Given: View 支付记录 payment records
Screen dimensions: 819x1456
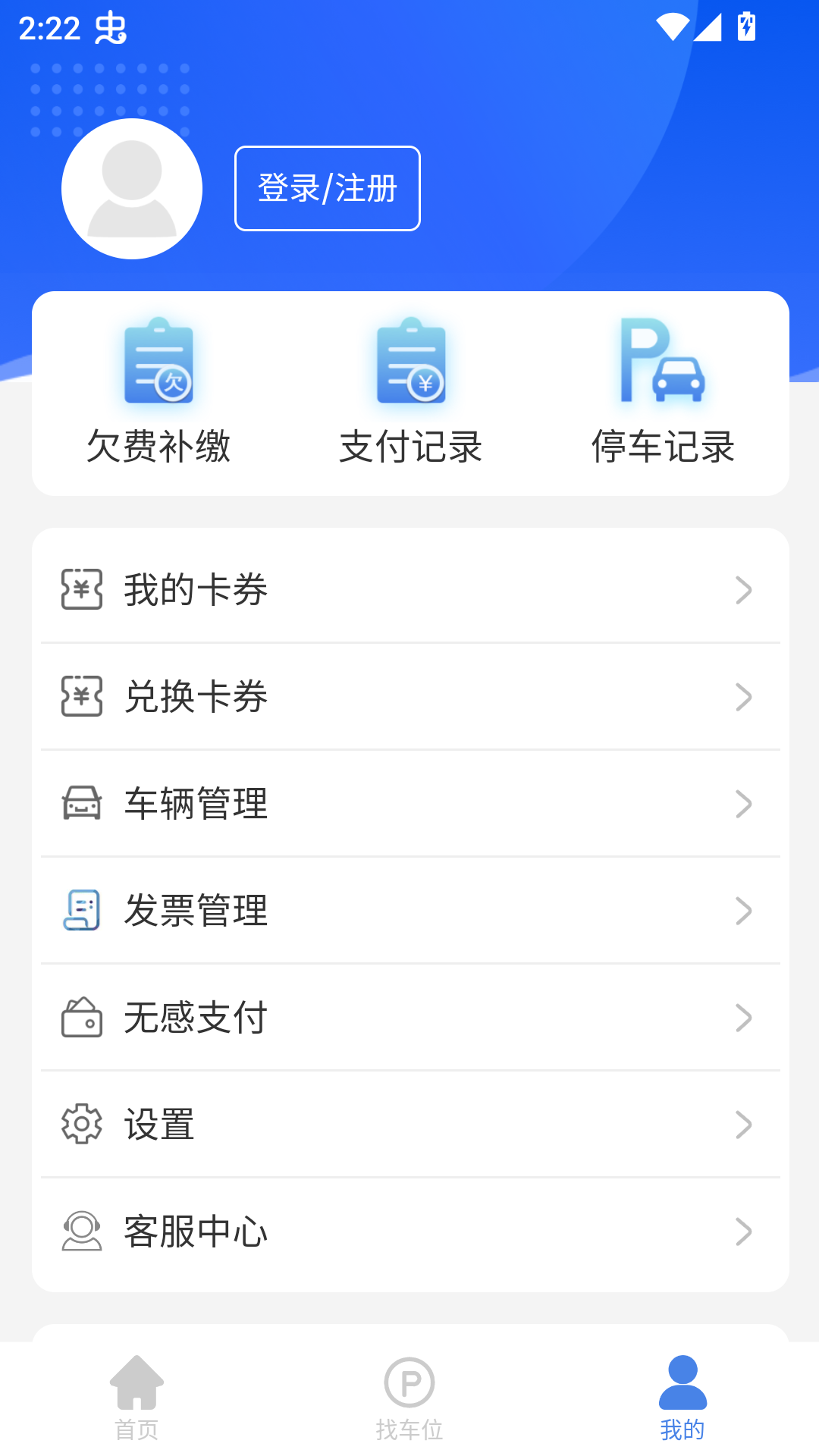Looking at the screenshot, I should click(x=410, y=392).
